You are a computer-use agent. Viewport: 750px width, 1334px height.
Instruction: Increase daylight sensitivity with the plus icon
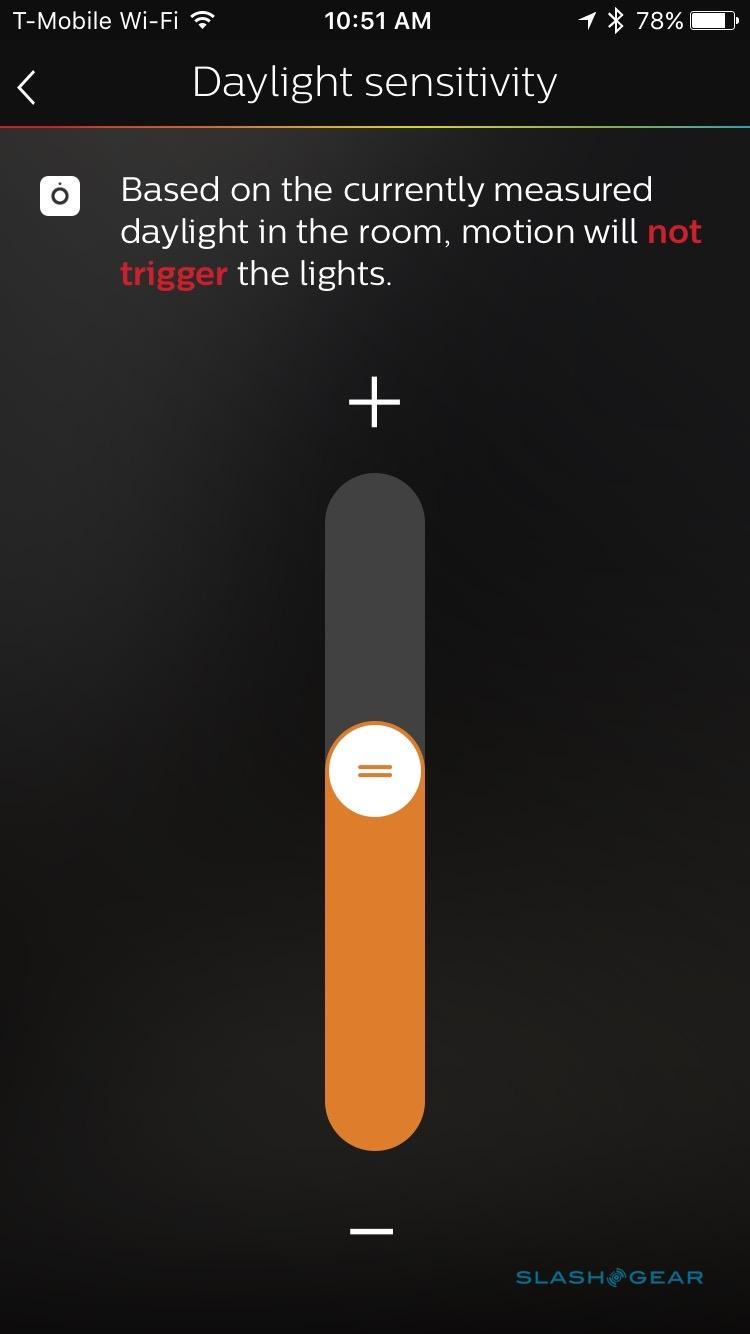(x=374, y=402)
